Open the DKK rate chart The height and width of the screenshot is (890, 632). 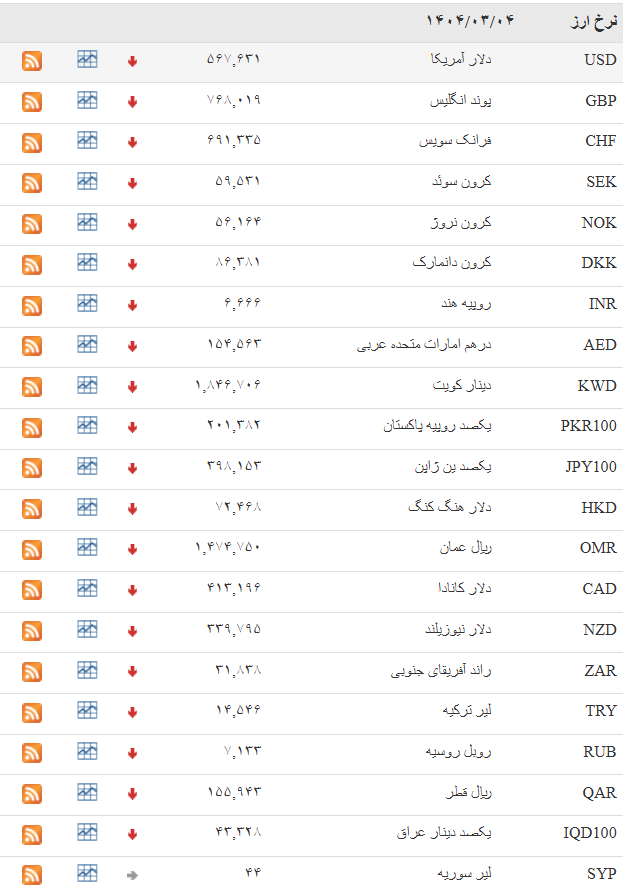[x=88, y=263]
